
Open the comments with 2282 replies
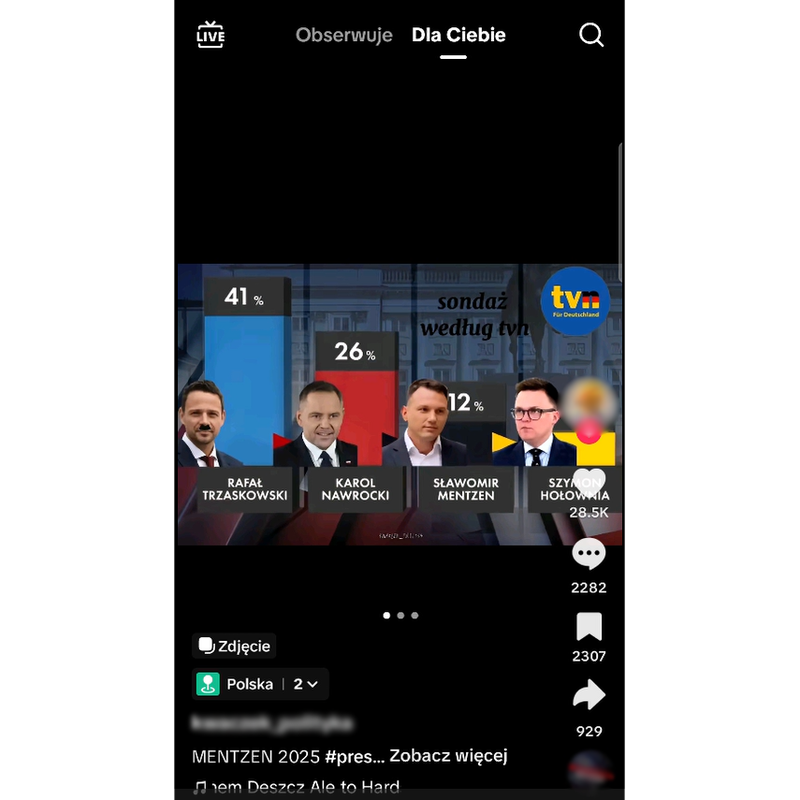[589, 555]
